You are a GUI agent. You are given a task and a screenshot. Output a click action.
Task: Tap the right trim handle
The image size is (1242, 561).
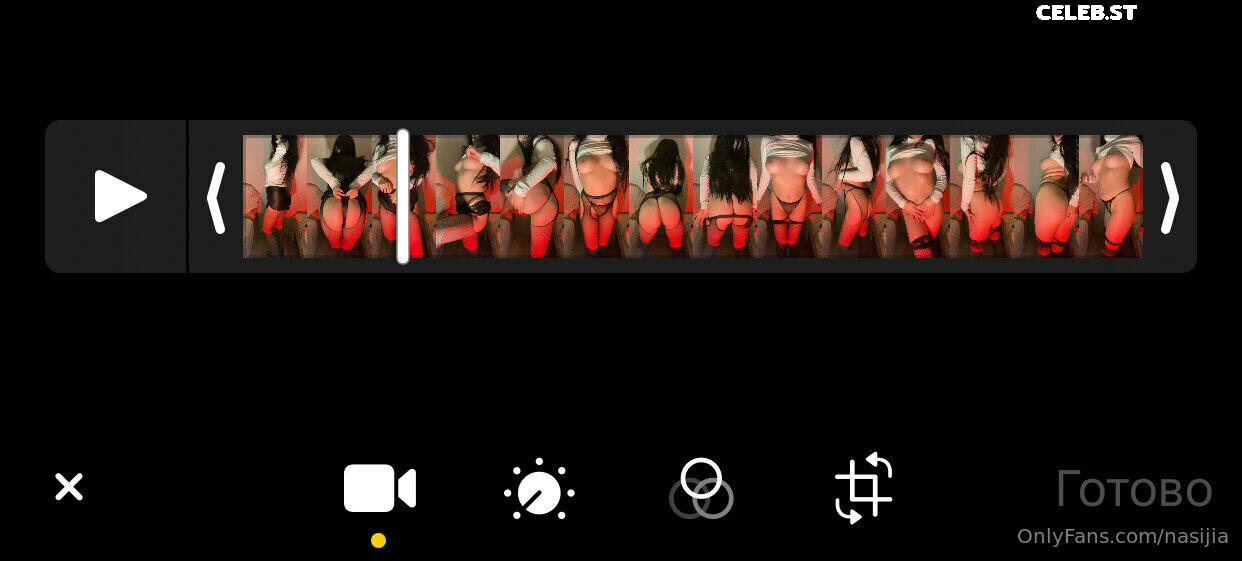pyautogui.click(x=1168, y=198)
